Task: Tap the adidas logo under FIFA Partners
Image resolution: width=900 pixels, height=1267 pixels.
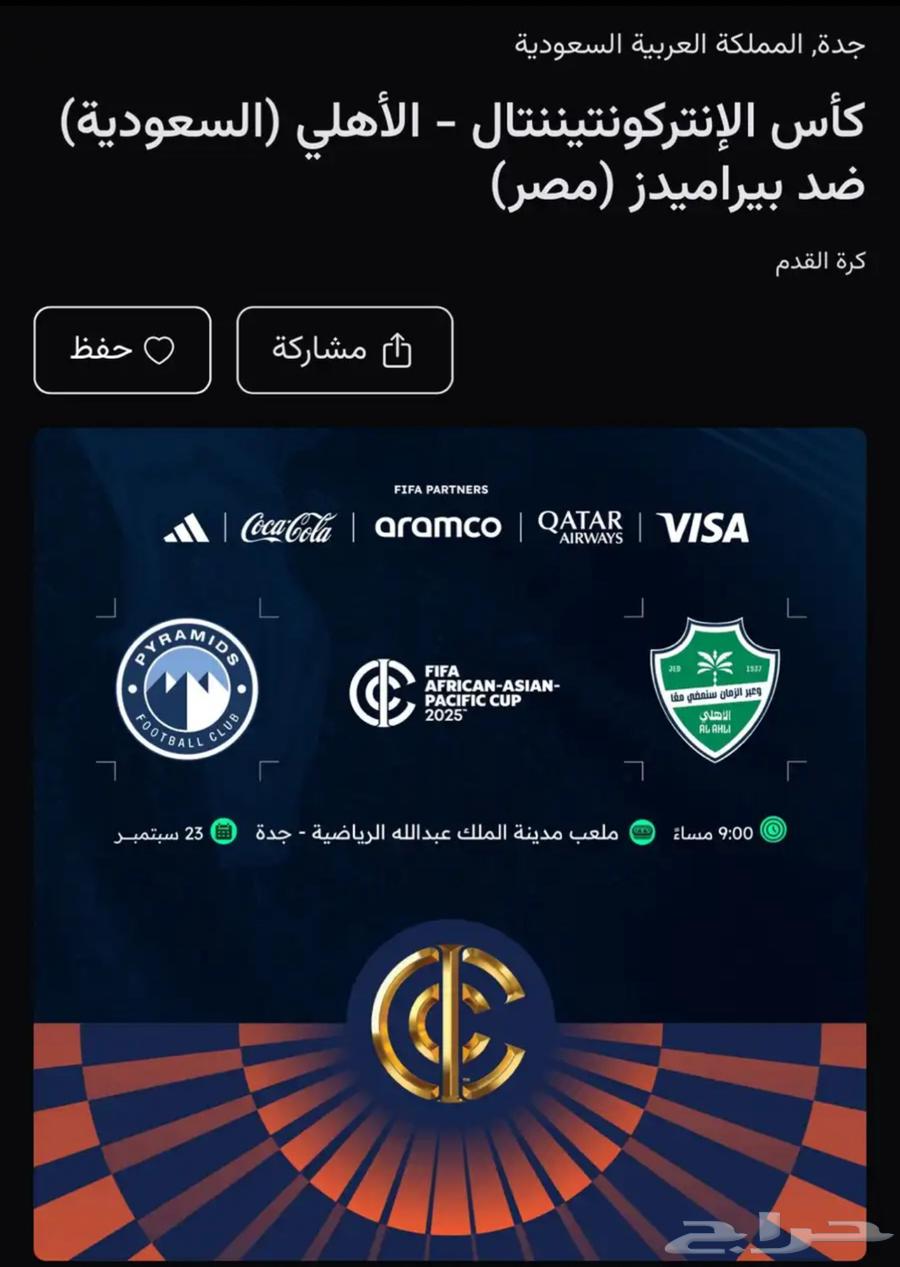Action: click(x=188, y=530)
